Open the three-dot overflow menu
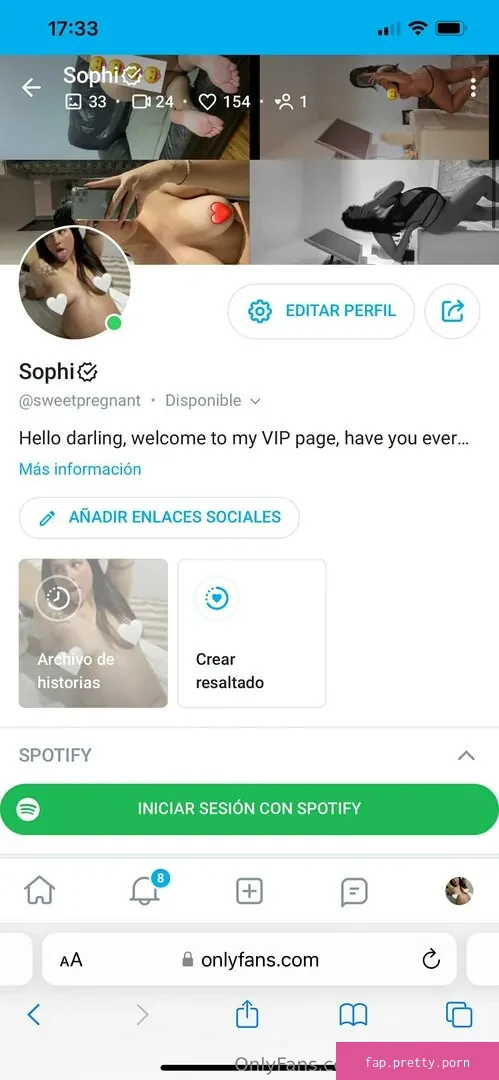Image resolution: width=499 pixels, height=1080 pixels. 473,87
